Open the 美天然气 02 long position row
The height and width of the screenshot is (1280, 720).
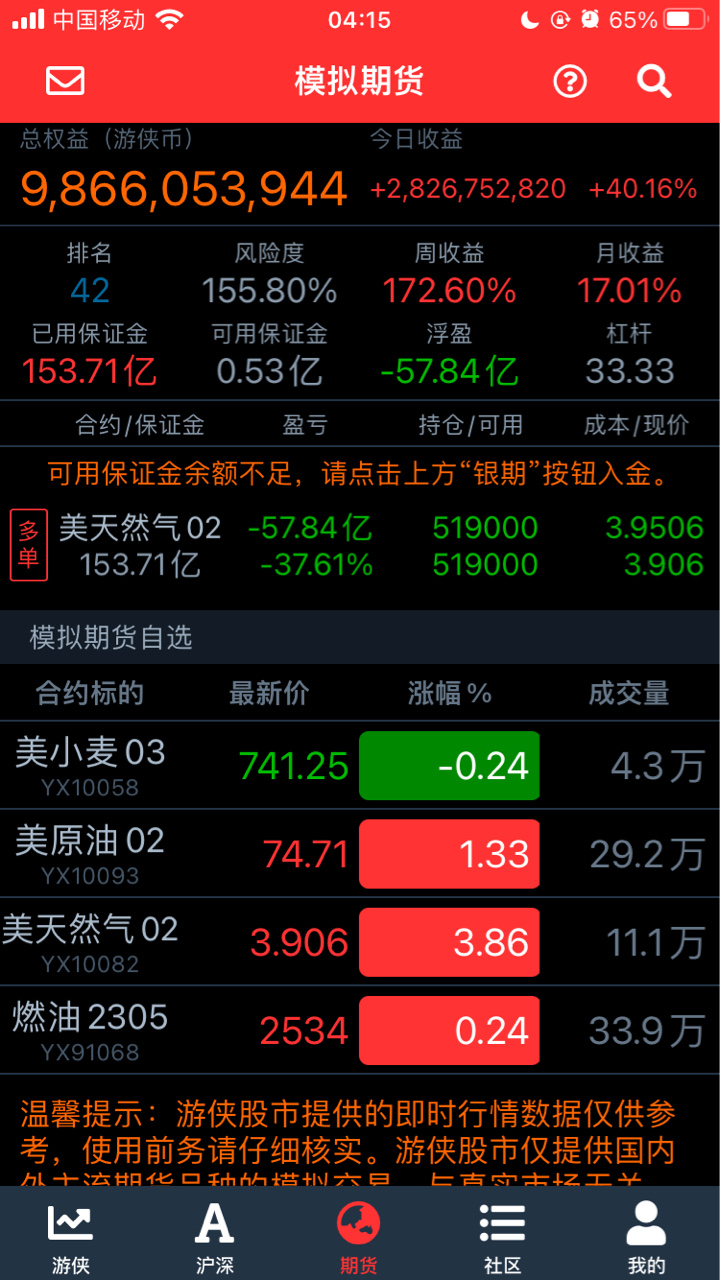tap(360, 546)
